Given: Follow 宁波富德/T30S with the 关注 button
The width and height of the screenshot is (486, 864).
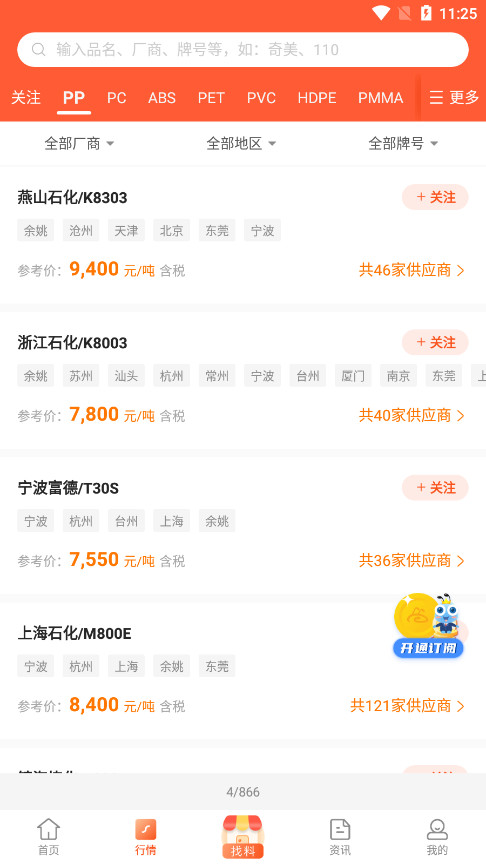Looking at the screenshot, I should [435, 488].
